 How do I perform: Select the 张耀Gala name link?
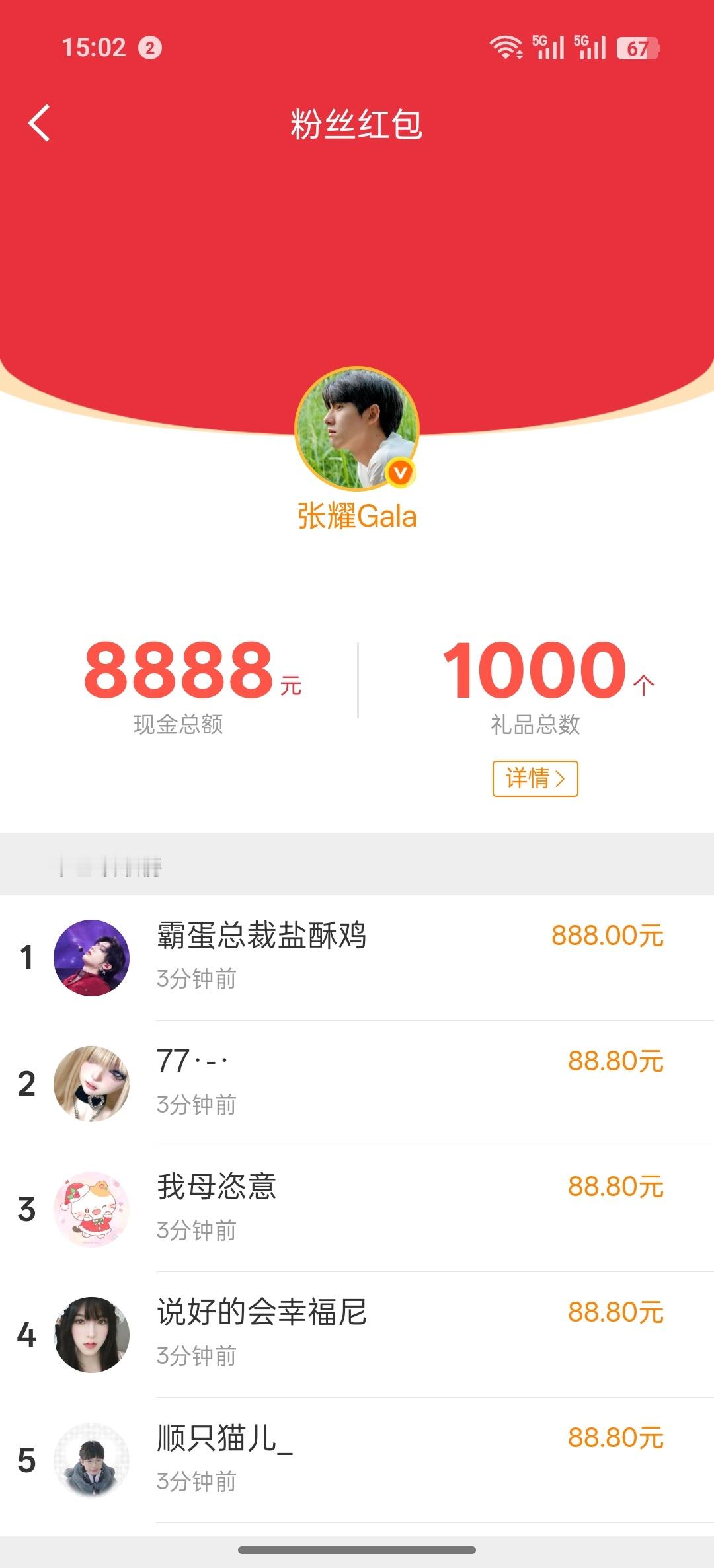357,518
